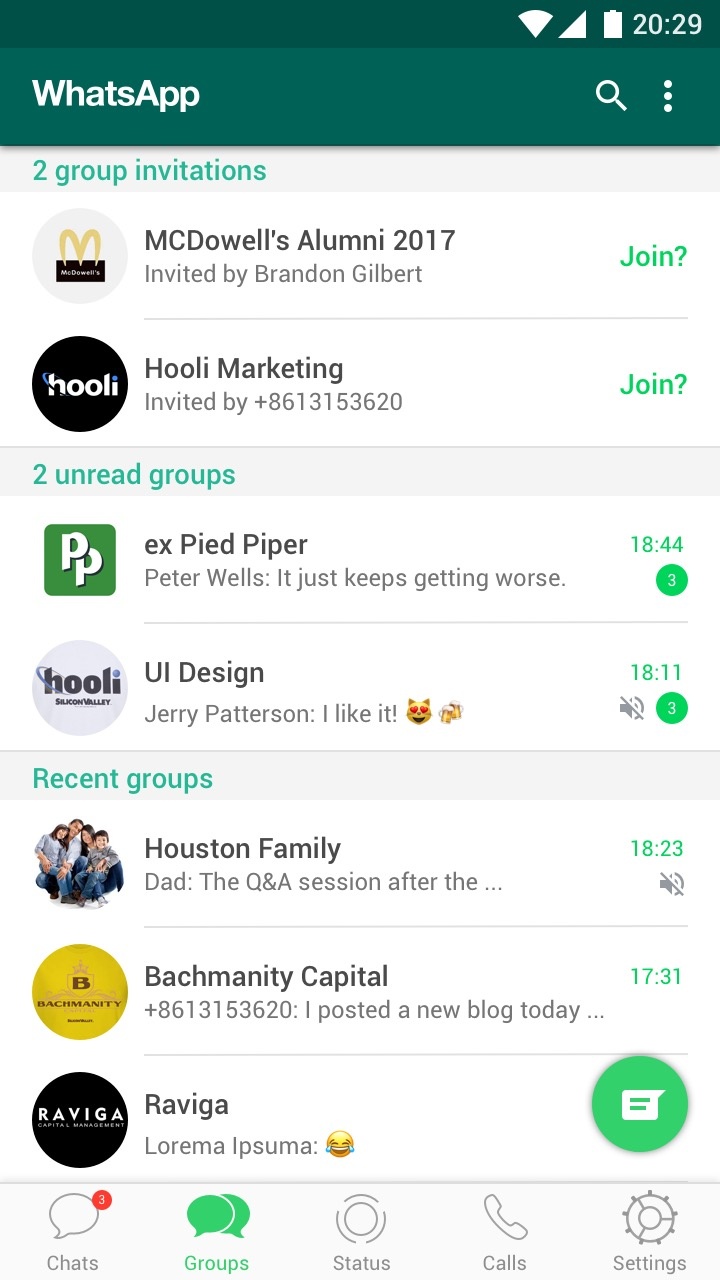Join the Hooli Marketing group
Screen dimensions: 720x1280
(x=653, y=384)
